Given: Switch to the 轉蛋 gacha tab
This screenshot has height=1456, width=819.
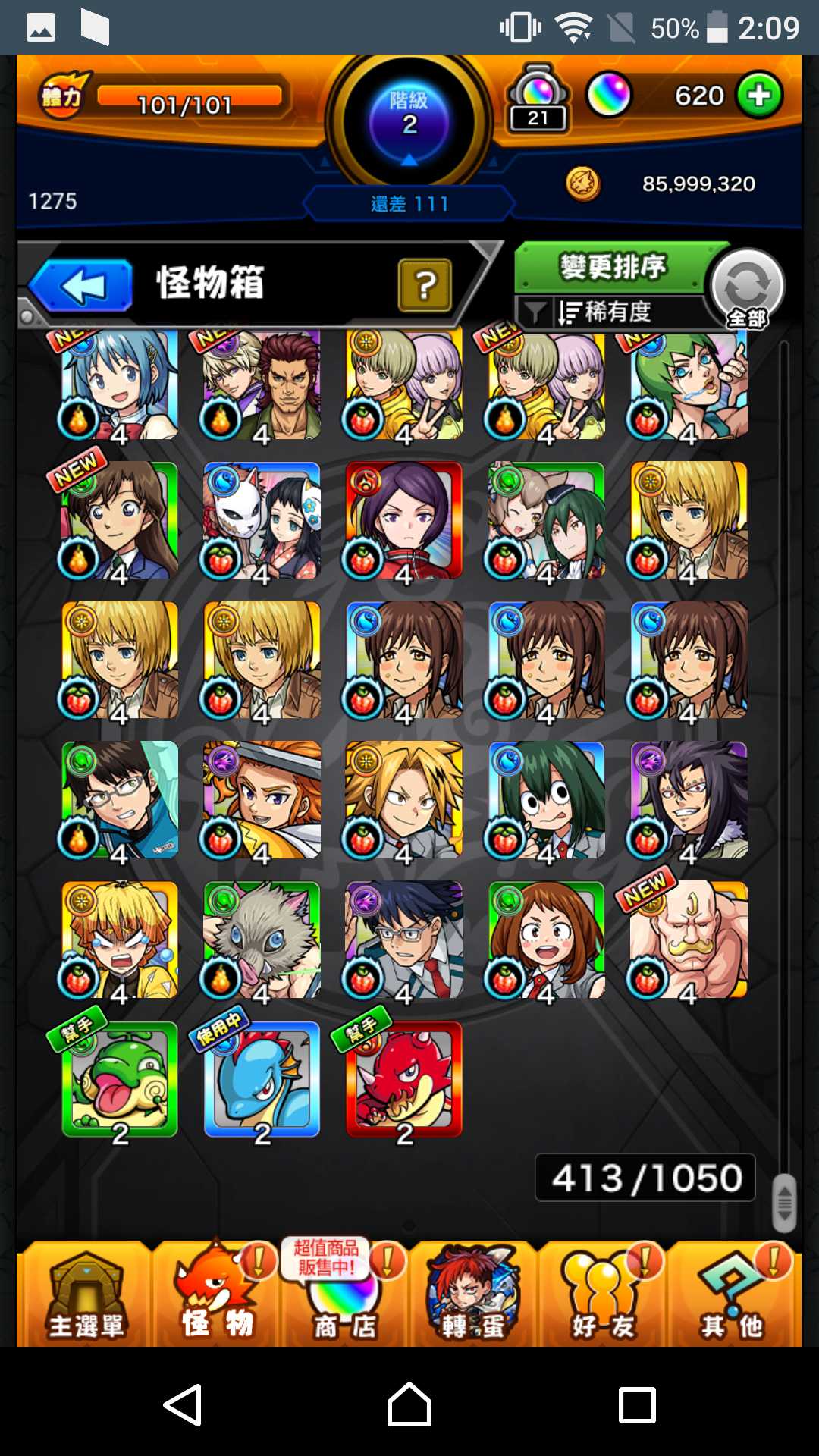Looking at the screenshot, I should (x=473, y=1297).
